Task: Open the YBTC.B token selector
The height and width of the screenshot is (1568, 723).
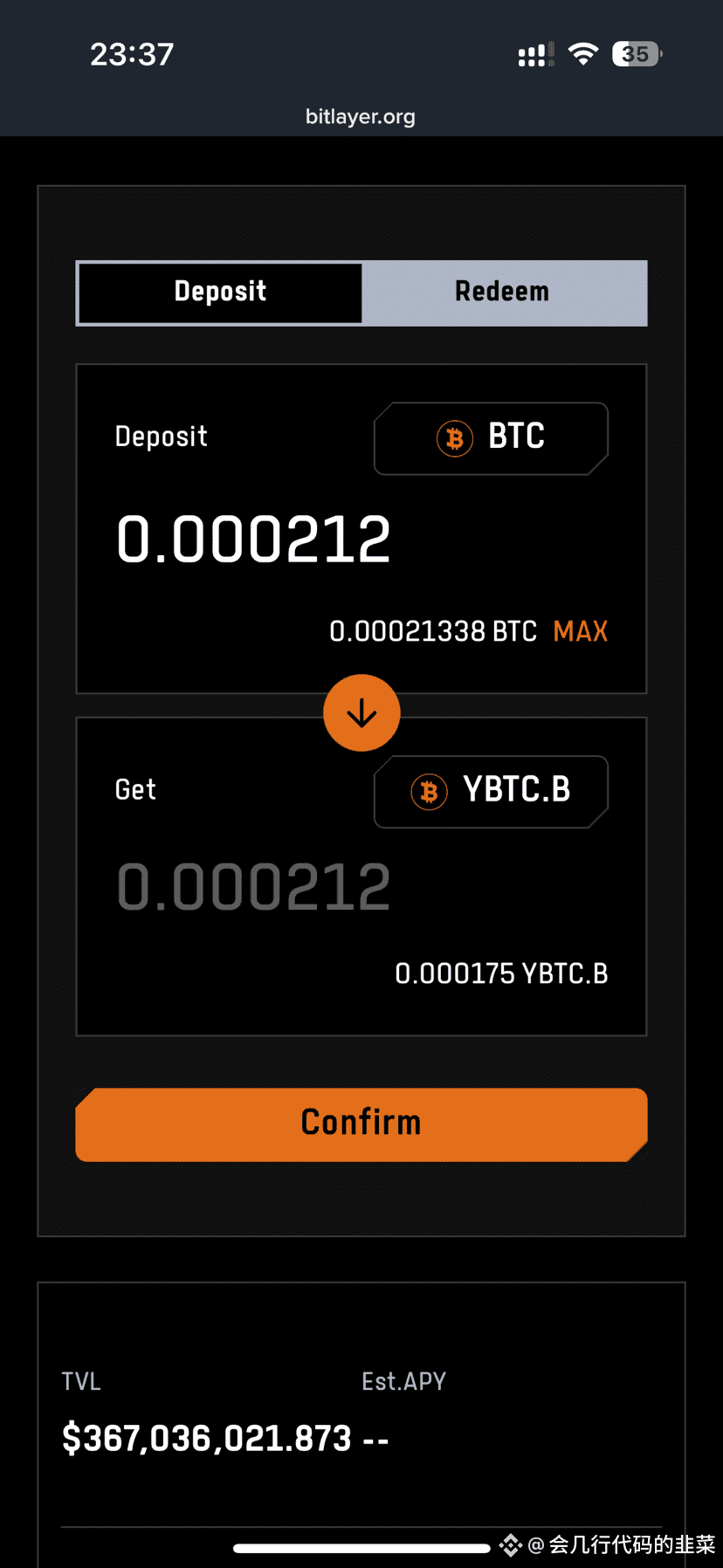Action: tap(491, 791)
